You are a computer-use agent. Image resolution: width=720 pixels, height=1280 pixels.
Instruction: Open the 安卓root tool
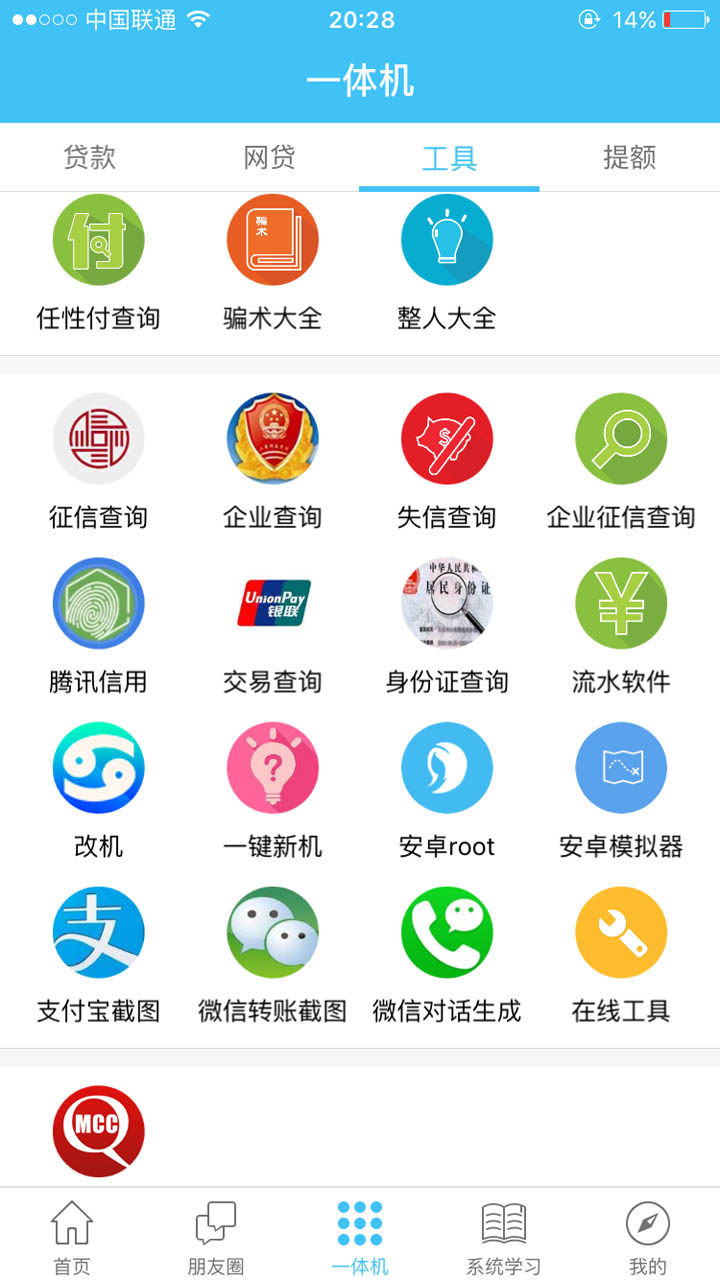tap(446, 767)
